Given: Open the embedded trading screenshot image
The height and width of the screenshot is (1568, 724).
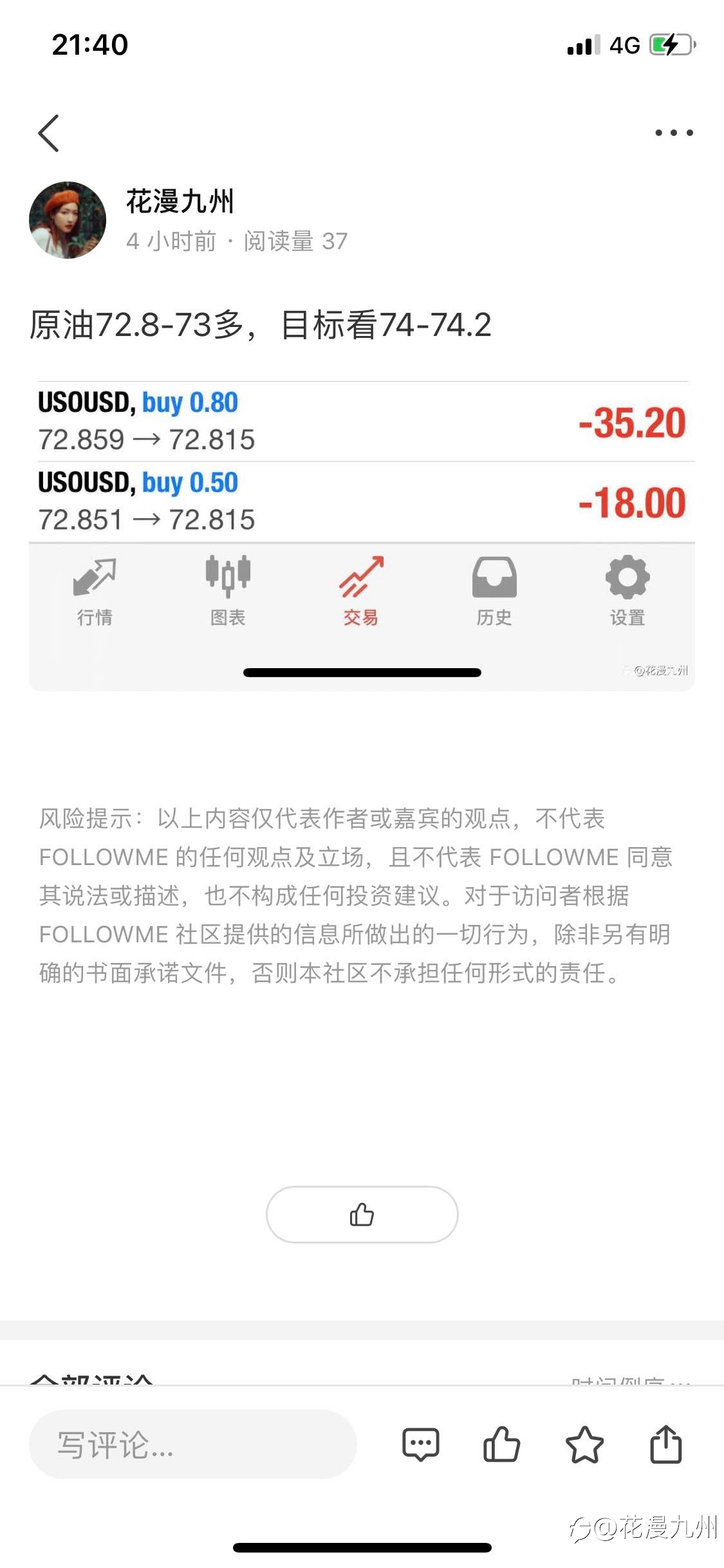Looking at the screenshot, I should click(362, 536).
